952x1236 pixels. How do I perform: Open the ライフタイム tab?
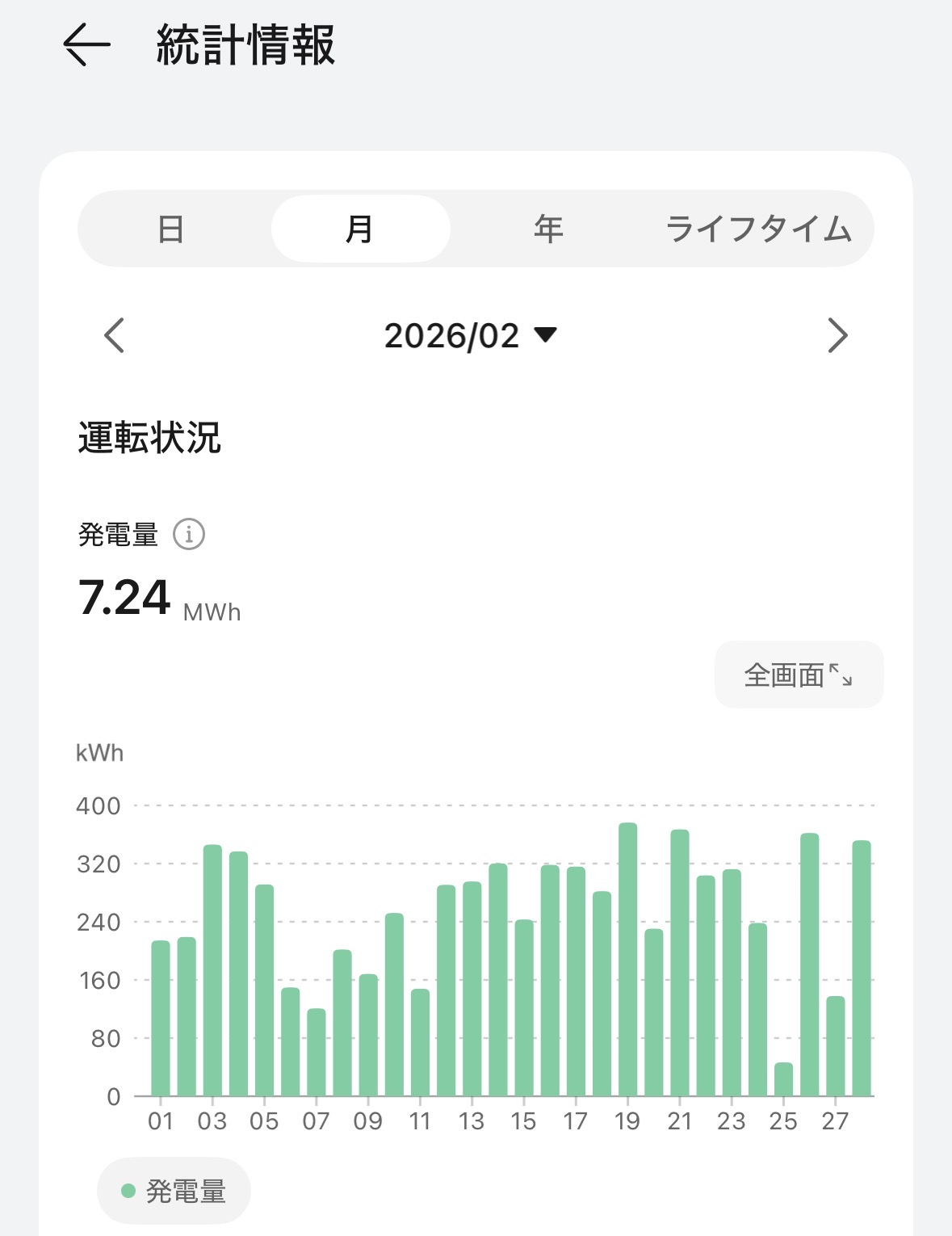coord(757,229)
